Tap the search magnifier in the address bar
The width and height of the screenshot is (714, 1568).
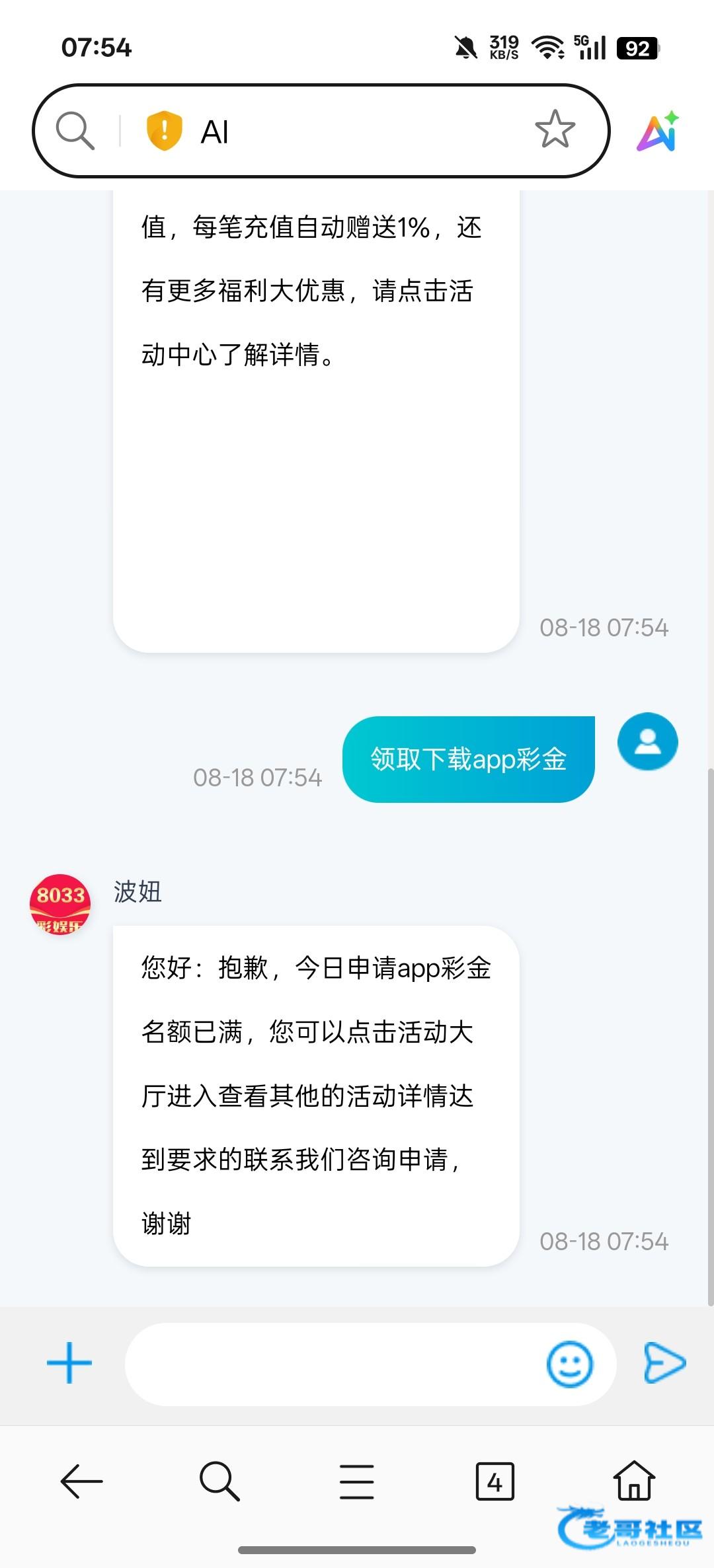click(x=75, y=131)
